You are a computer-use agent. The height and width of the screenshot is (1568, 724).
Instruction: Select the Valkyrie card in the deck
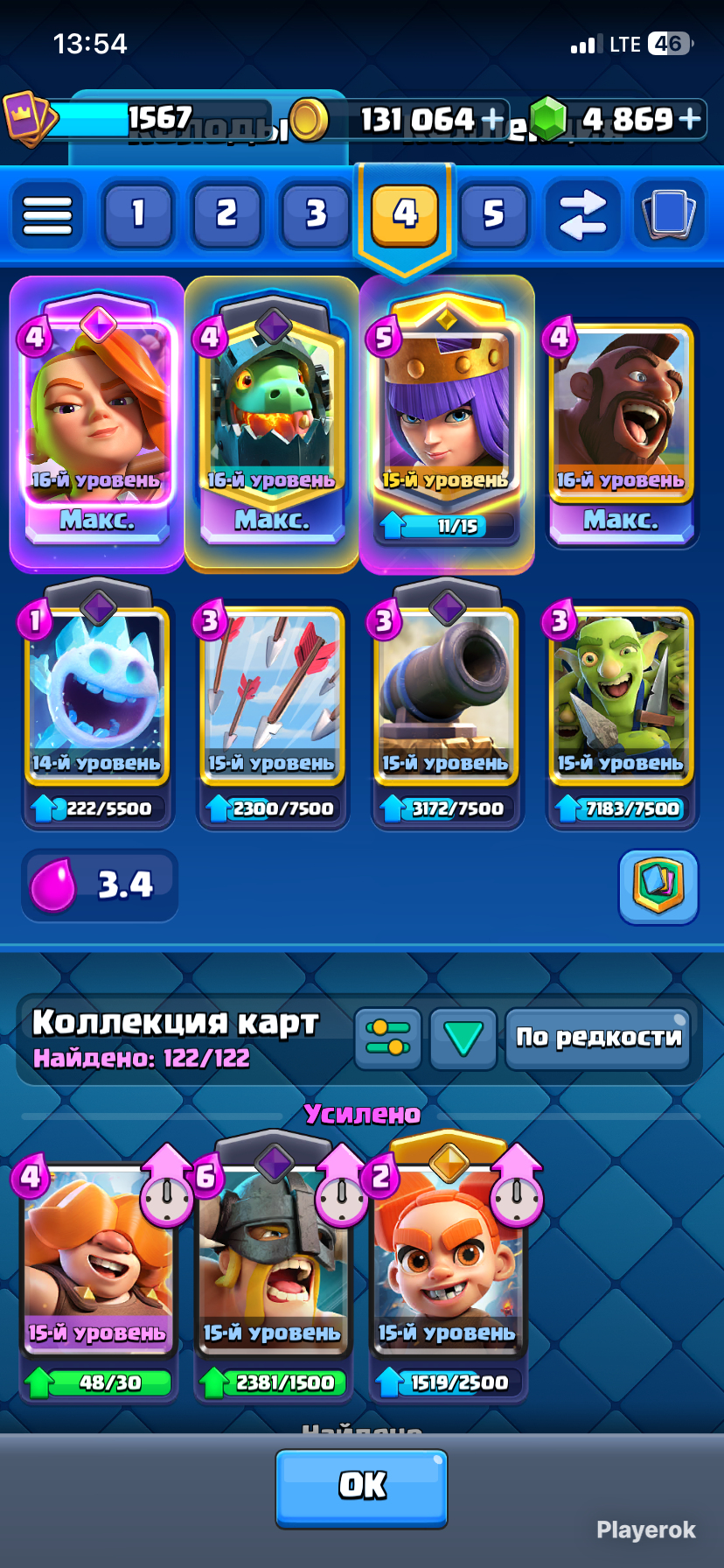(97, 424)
